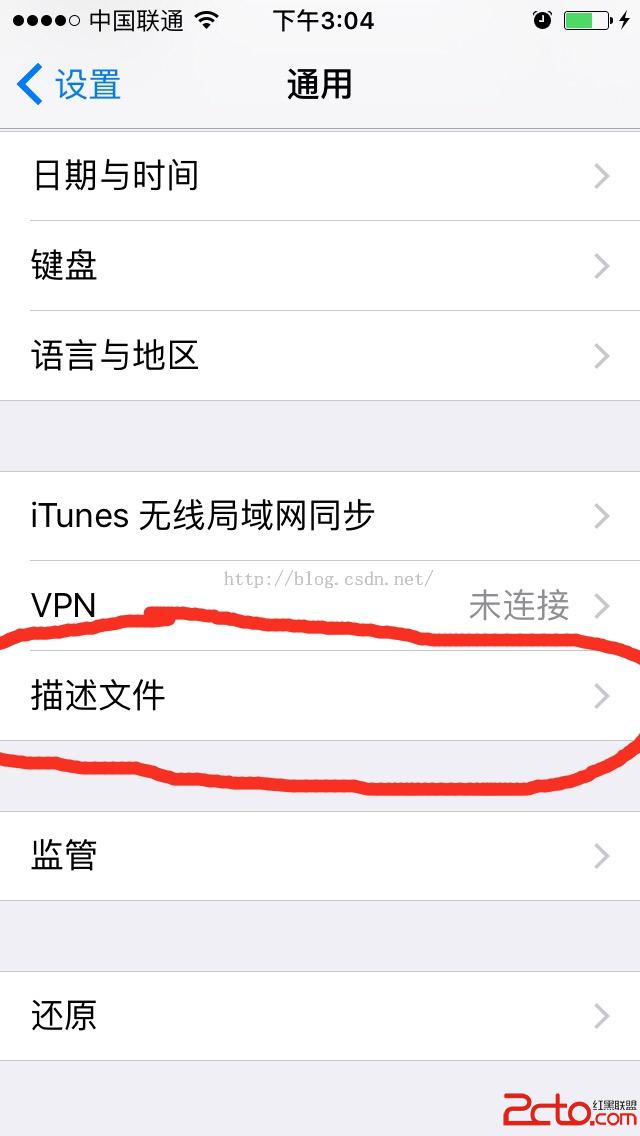
Task: Open iTunes 无线局域网同步
Action: pos(320,516)
